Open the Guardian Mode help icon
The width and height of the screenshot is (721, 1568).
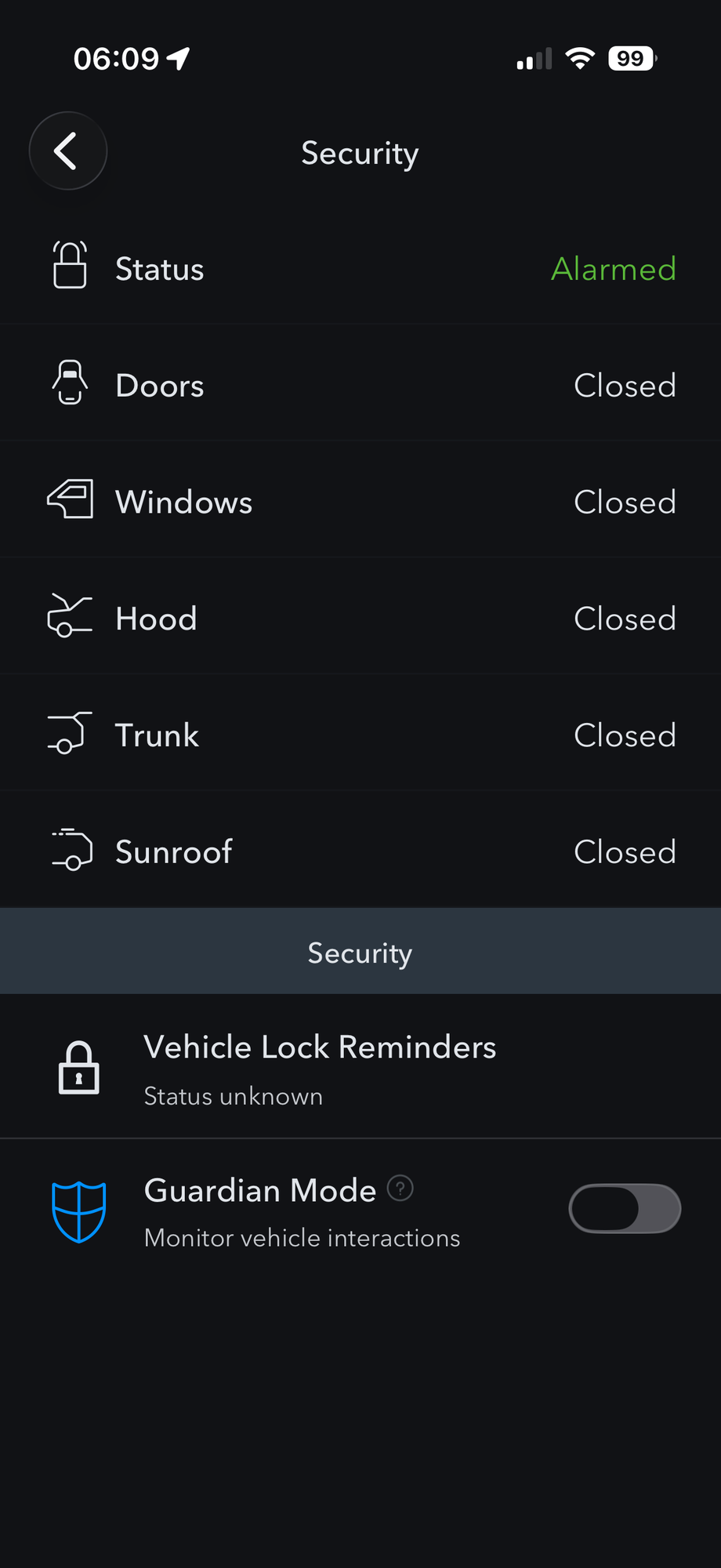tap(400, 1189)
